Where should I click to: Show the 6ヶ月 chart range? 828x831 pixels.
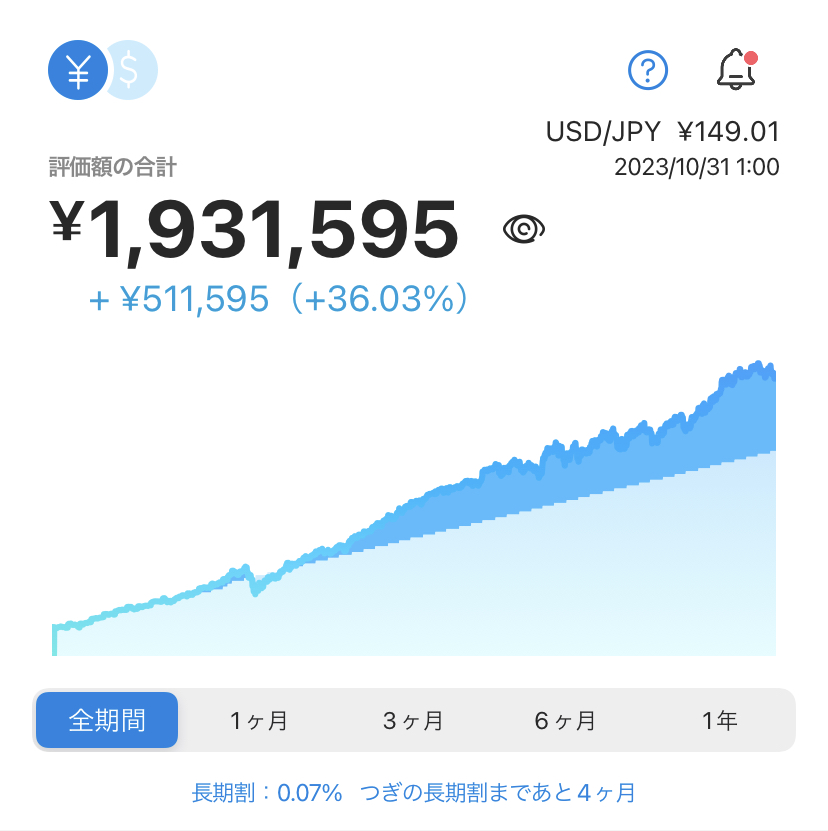(565, 720)
